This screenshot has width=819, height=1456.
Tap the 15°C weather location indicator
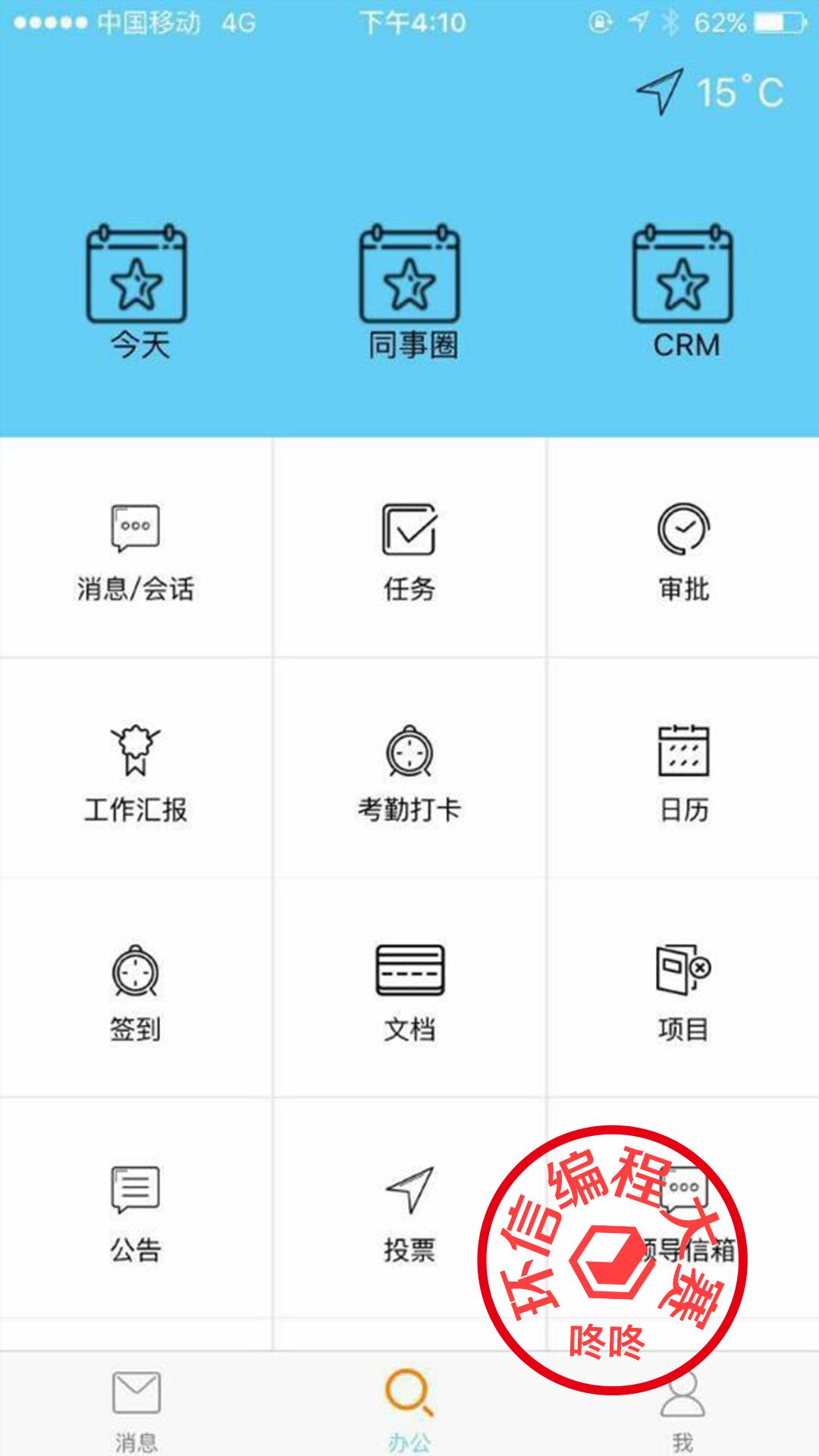tap(709, 93)
